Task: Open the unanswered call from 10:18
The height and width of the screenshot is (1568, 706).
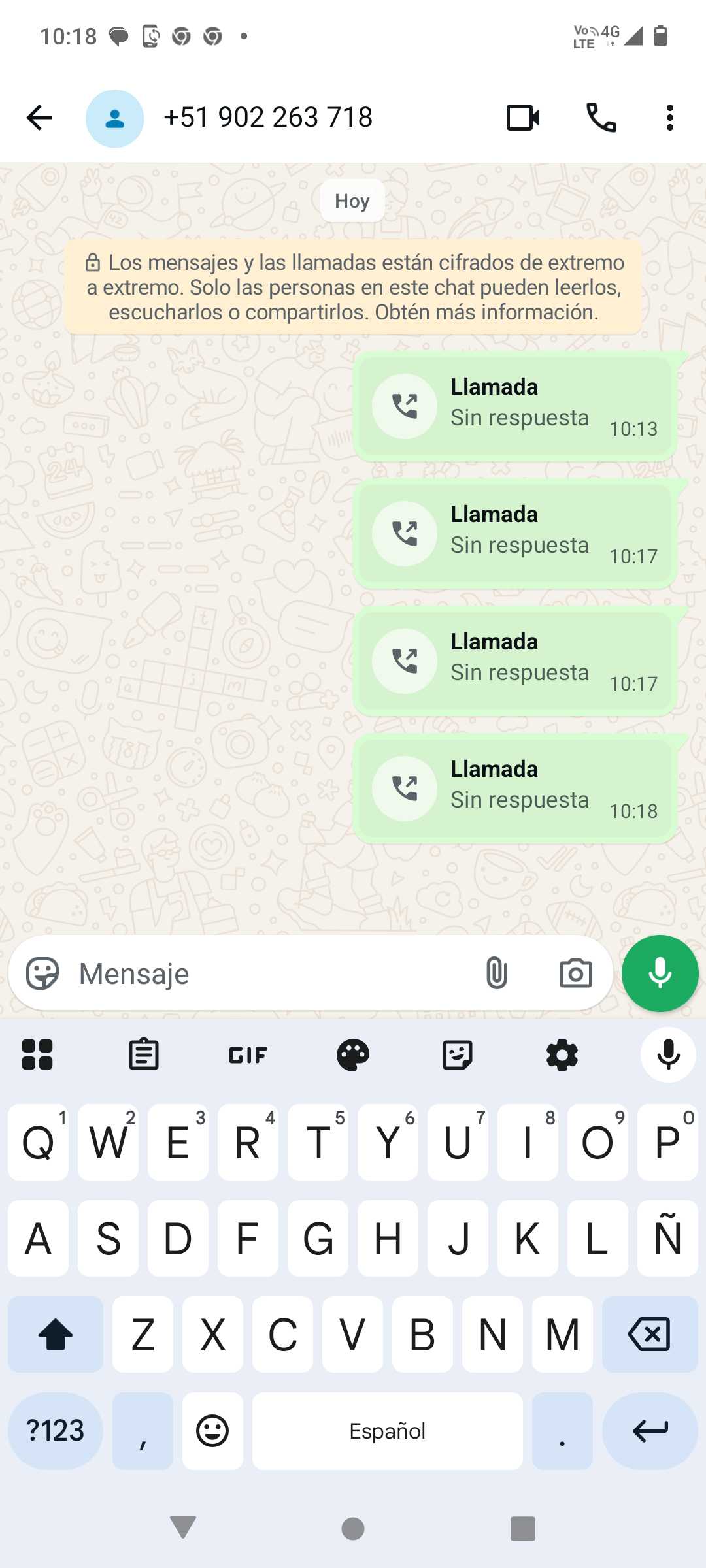Action: [x=515, y=789]
